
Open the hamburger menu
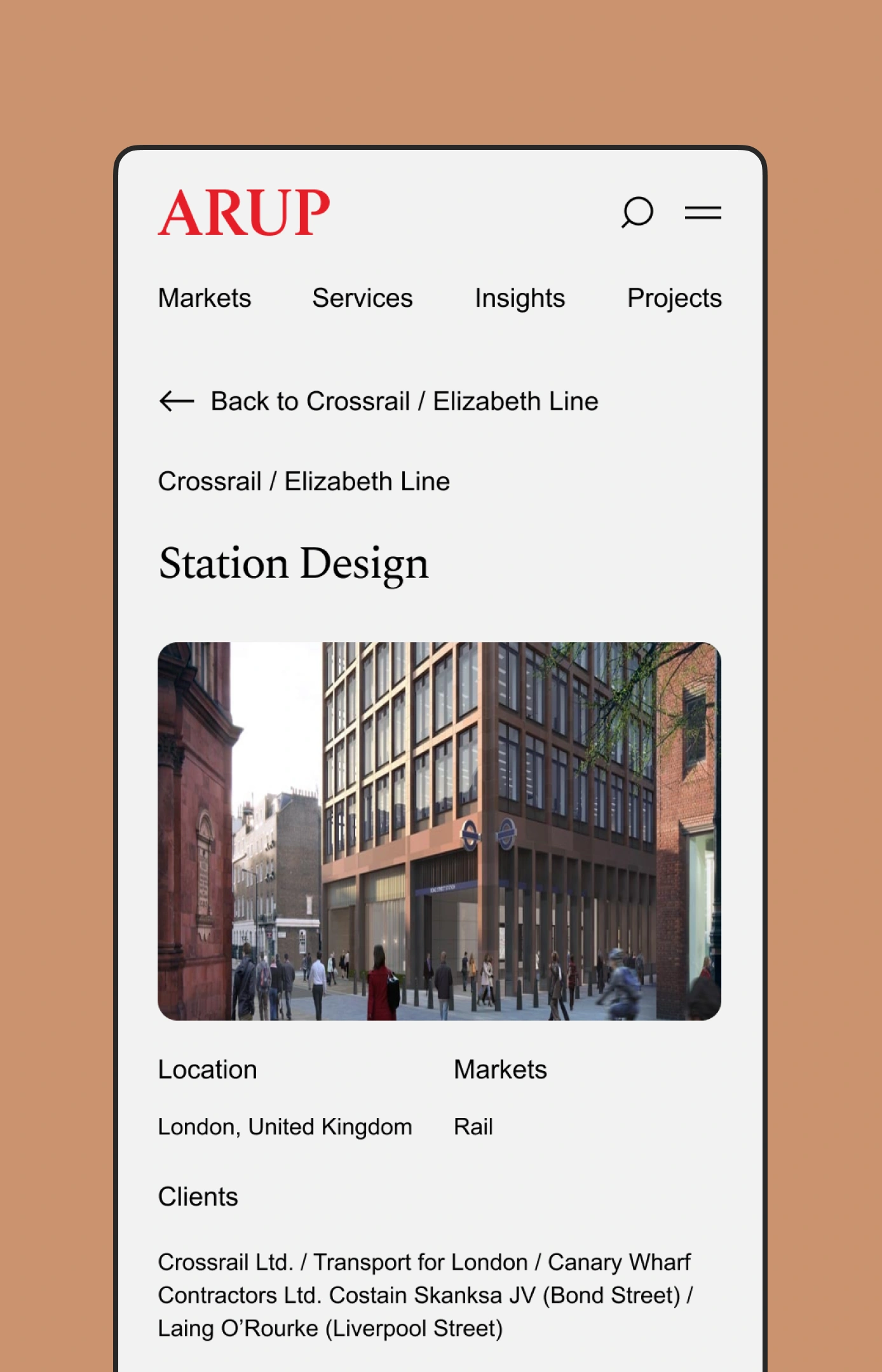pyautogui.click(x=703, y=212)
